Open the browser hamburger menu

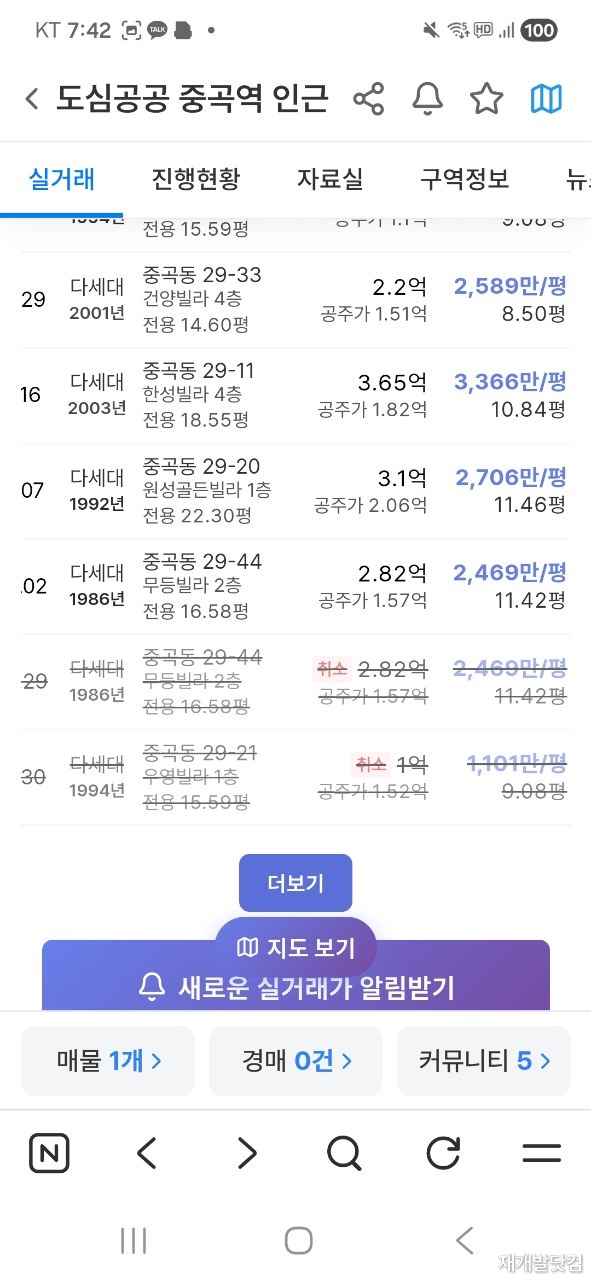541,1154
